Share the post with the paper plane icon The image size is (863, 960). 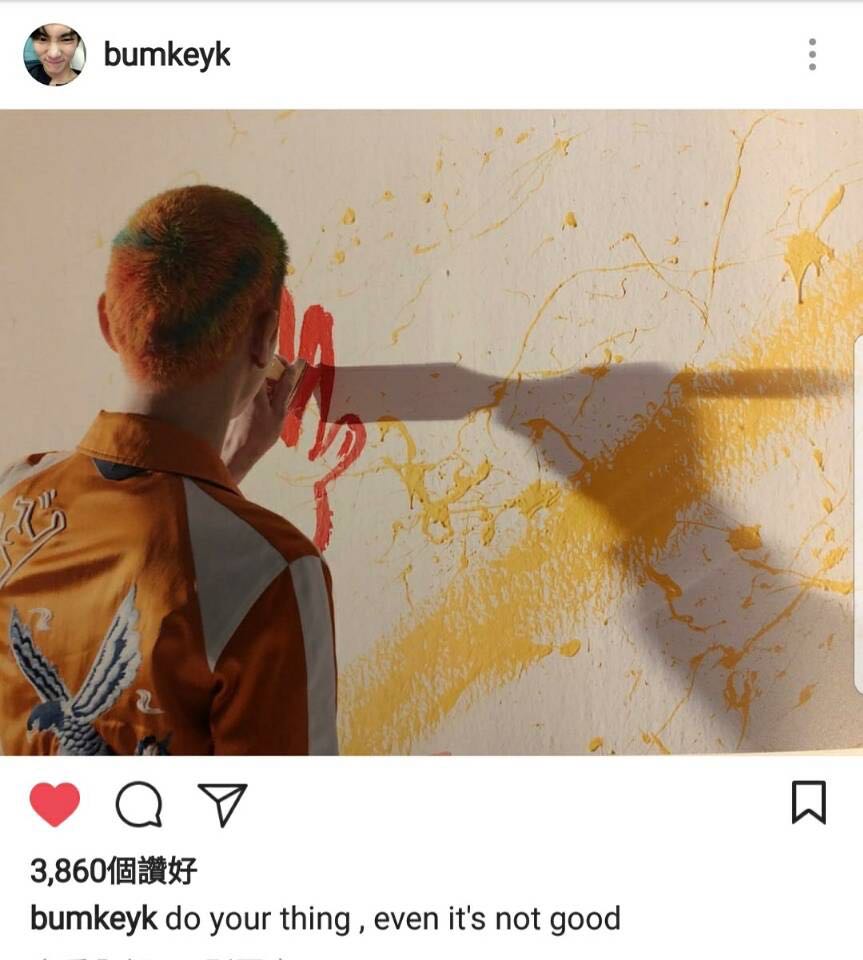tap(222, 804)
